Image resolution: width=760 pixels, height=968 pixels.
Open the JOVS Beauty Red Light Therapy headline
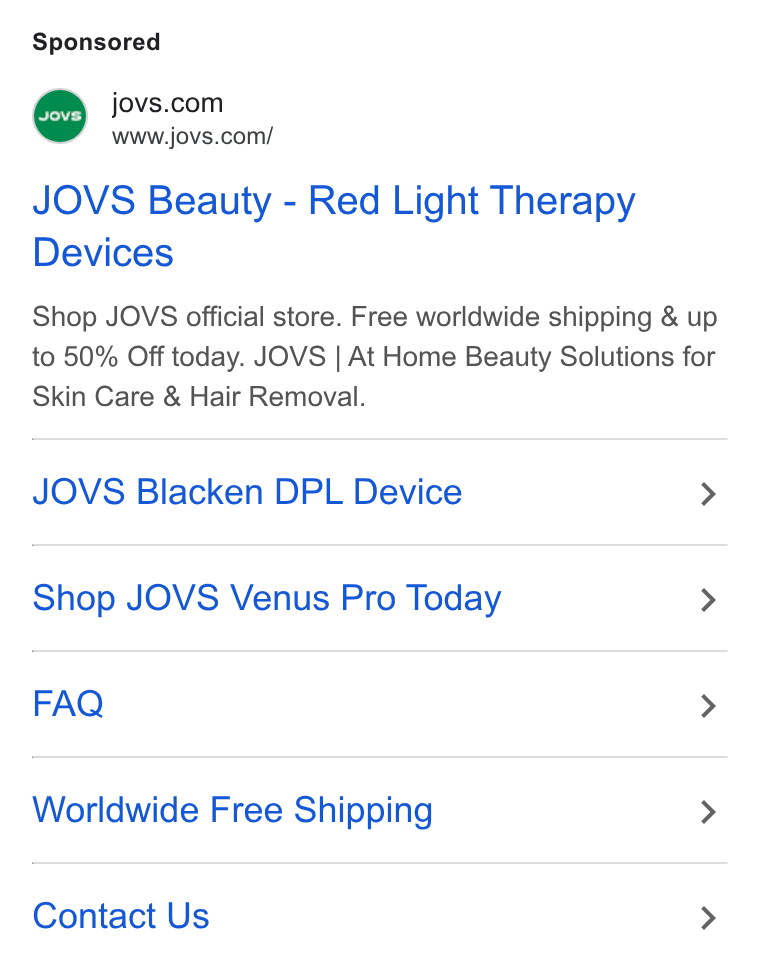coord(333,226)
